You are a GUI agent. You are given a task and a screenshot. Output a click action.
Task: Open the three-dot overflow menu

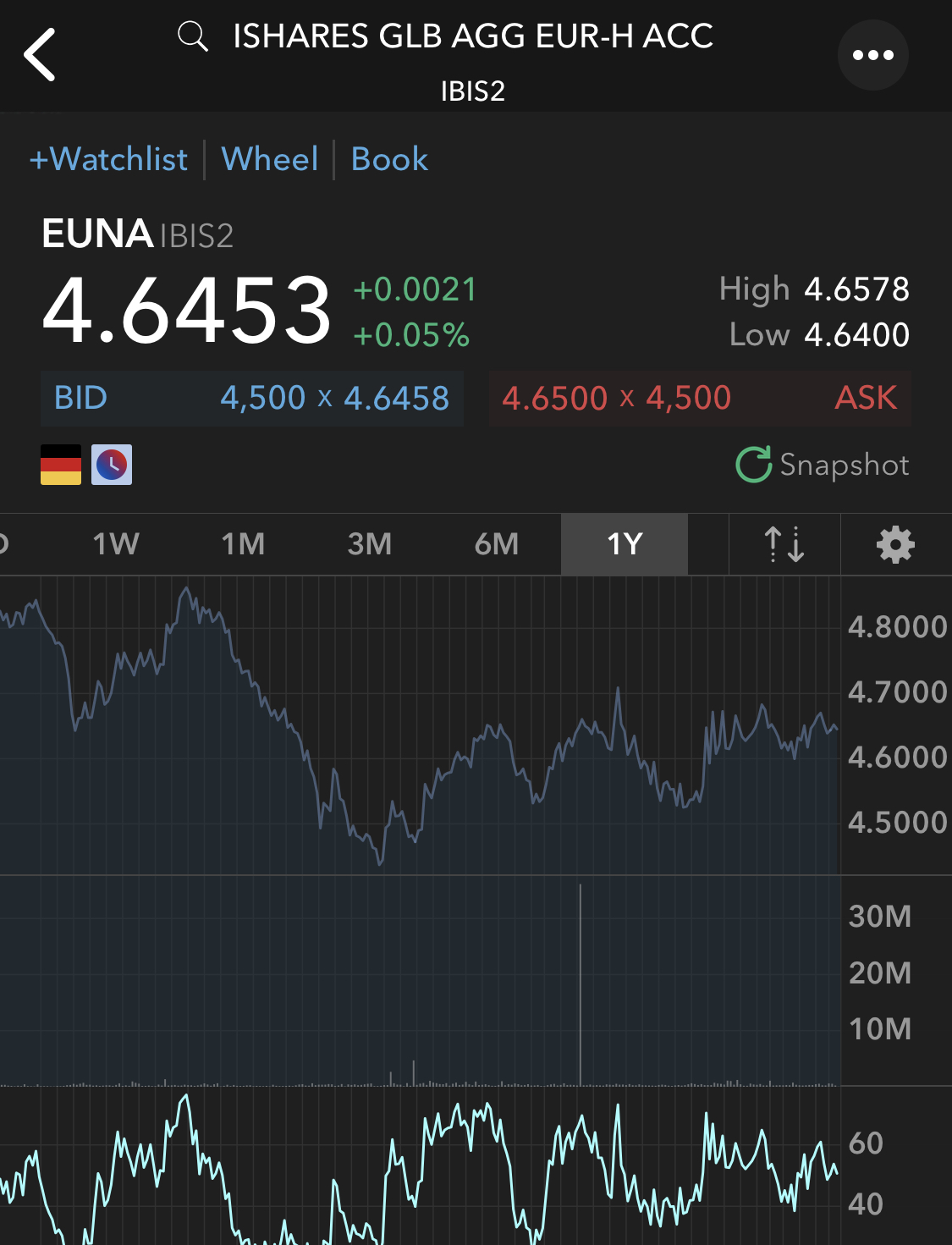coord(872,55)
